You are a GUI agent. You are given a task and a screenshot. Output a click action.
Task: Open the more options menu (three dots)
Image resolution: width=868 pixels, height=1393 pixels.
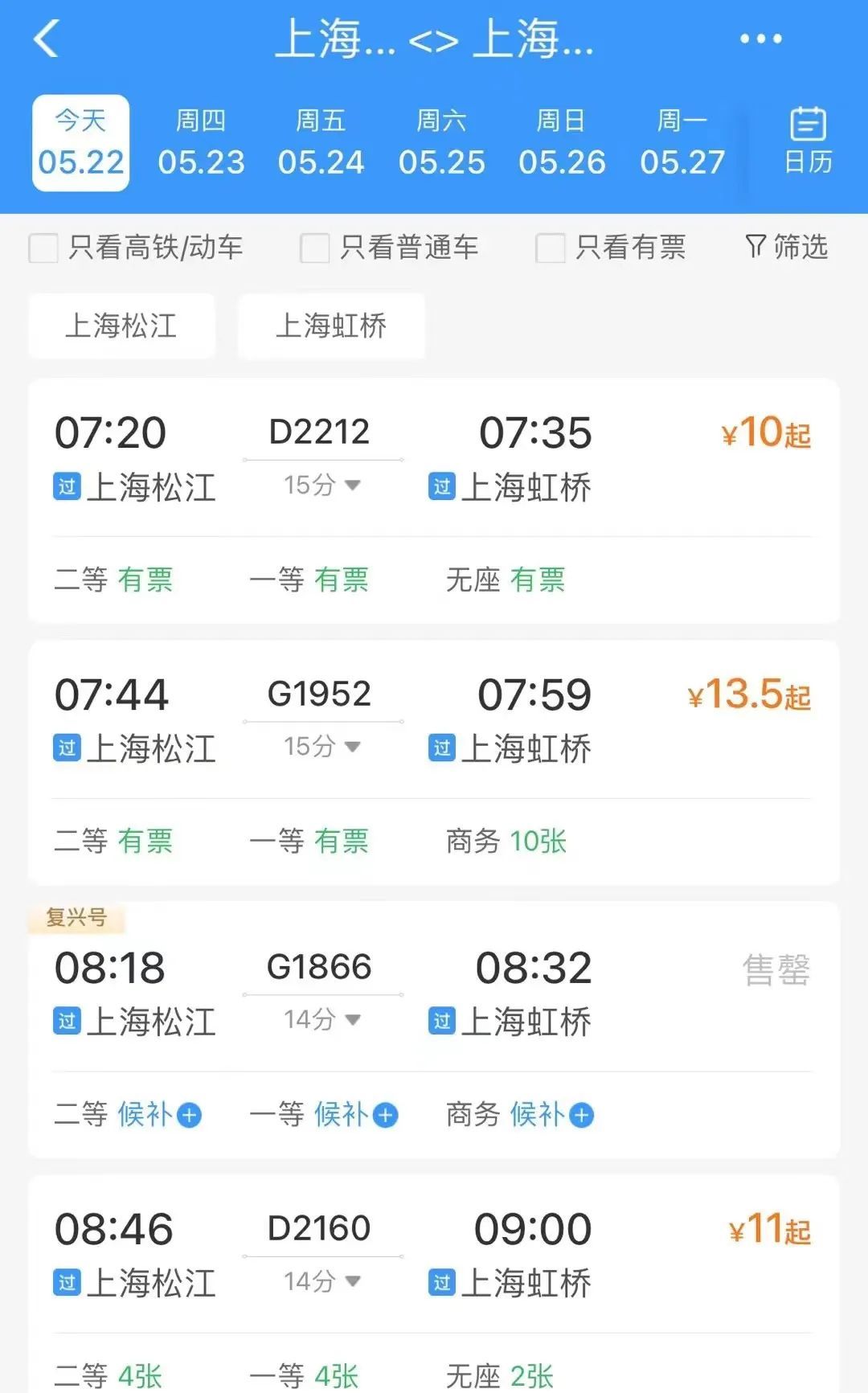click(759, 39)
